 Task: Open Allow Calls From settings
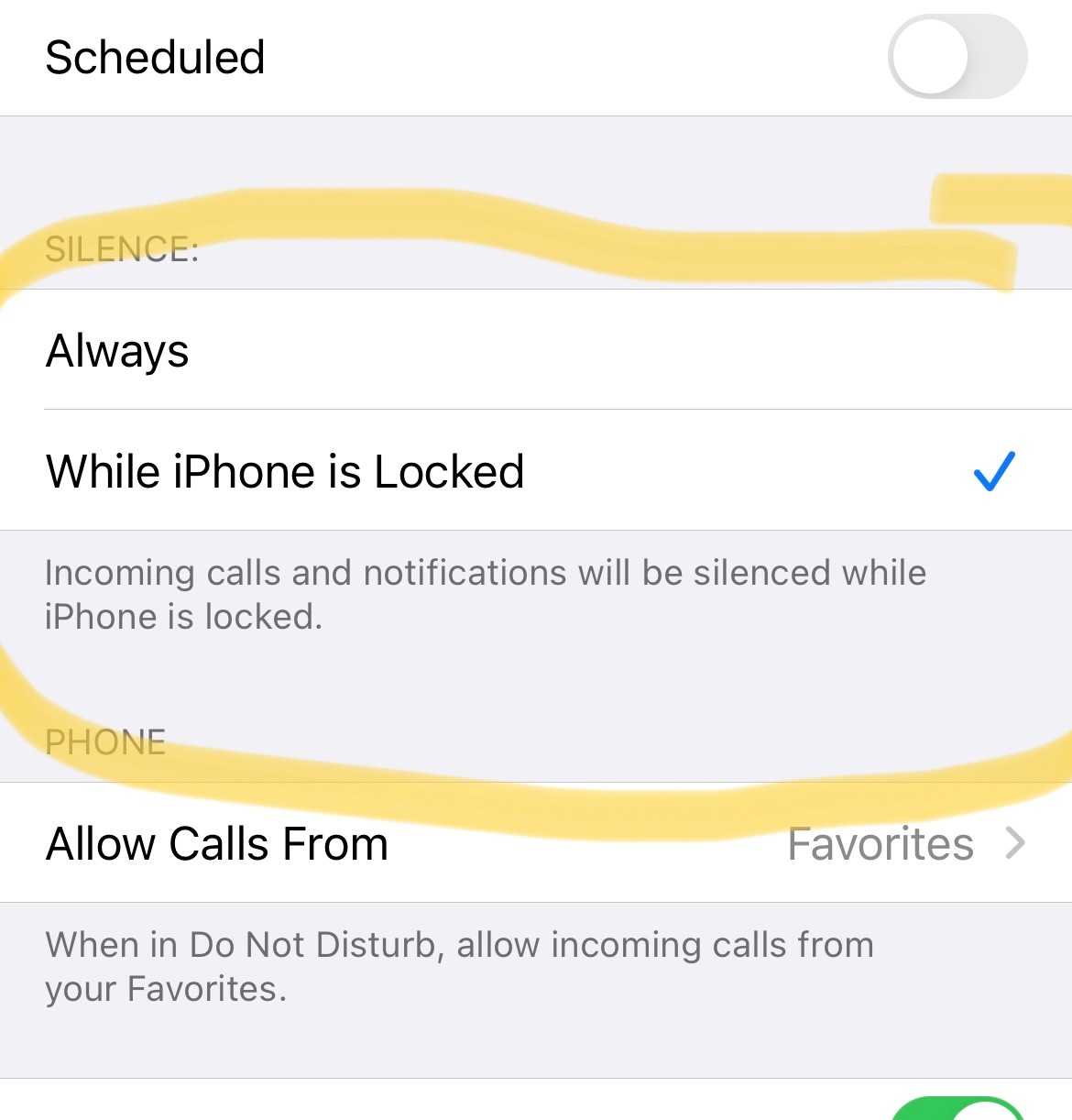(x=536, y=843)
